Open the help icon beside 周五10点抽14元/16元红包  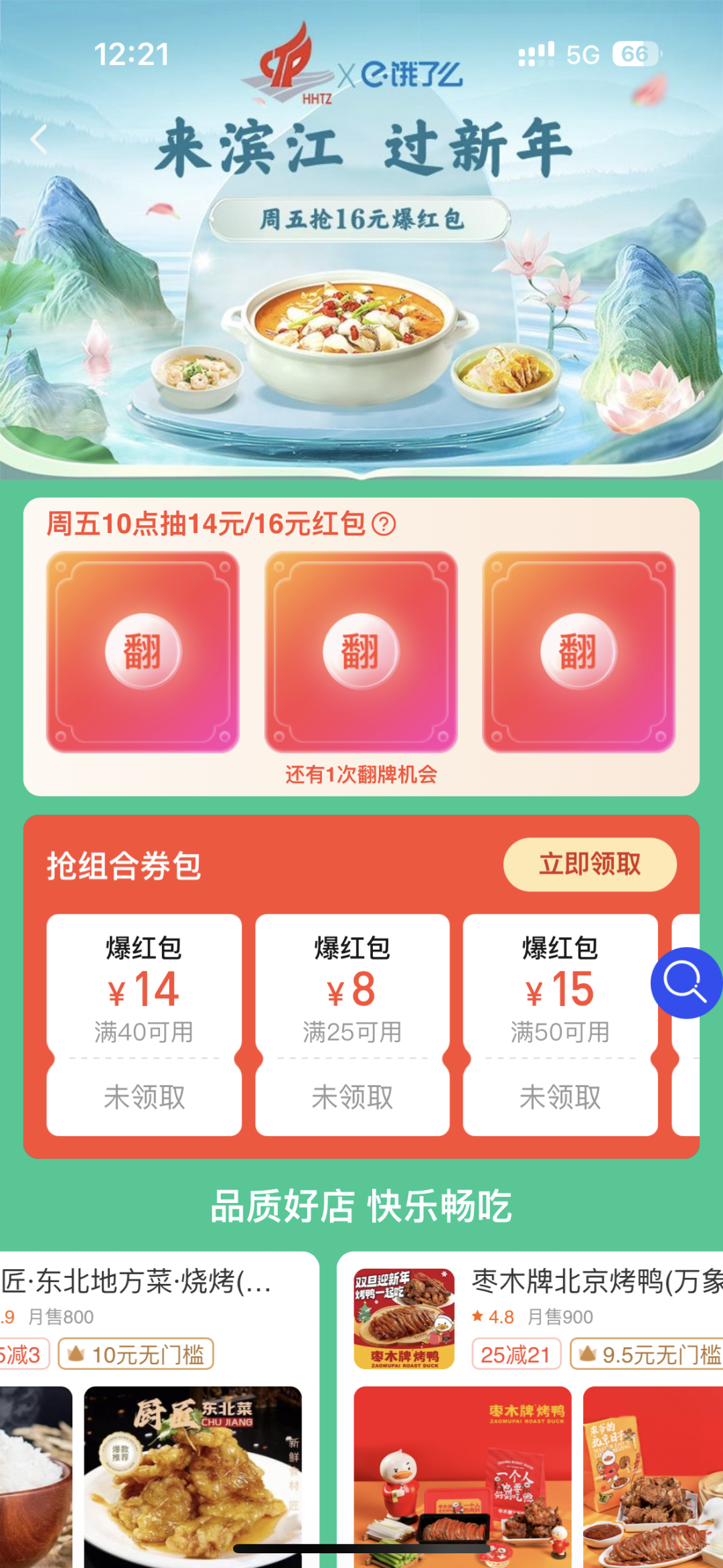[x=384, y=524]
